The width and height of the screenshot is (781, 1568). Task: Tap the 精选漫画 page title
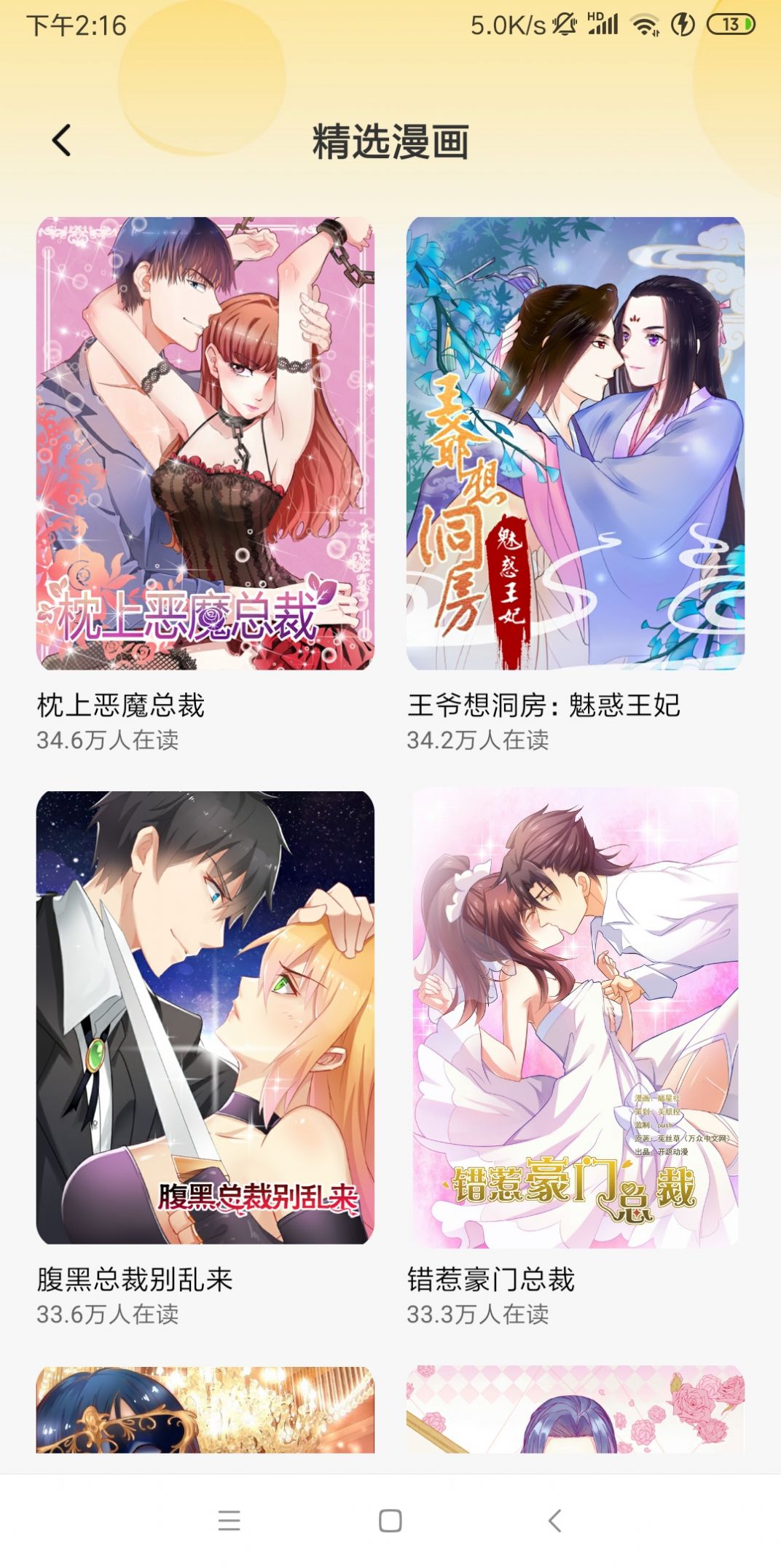pos(390,143)
